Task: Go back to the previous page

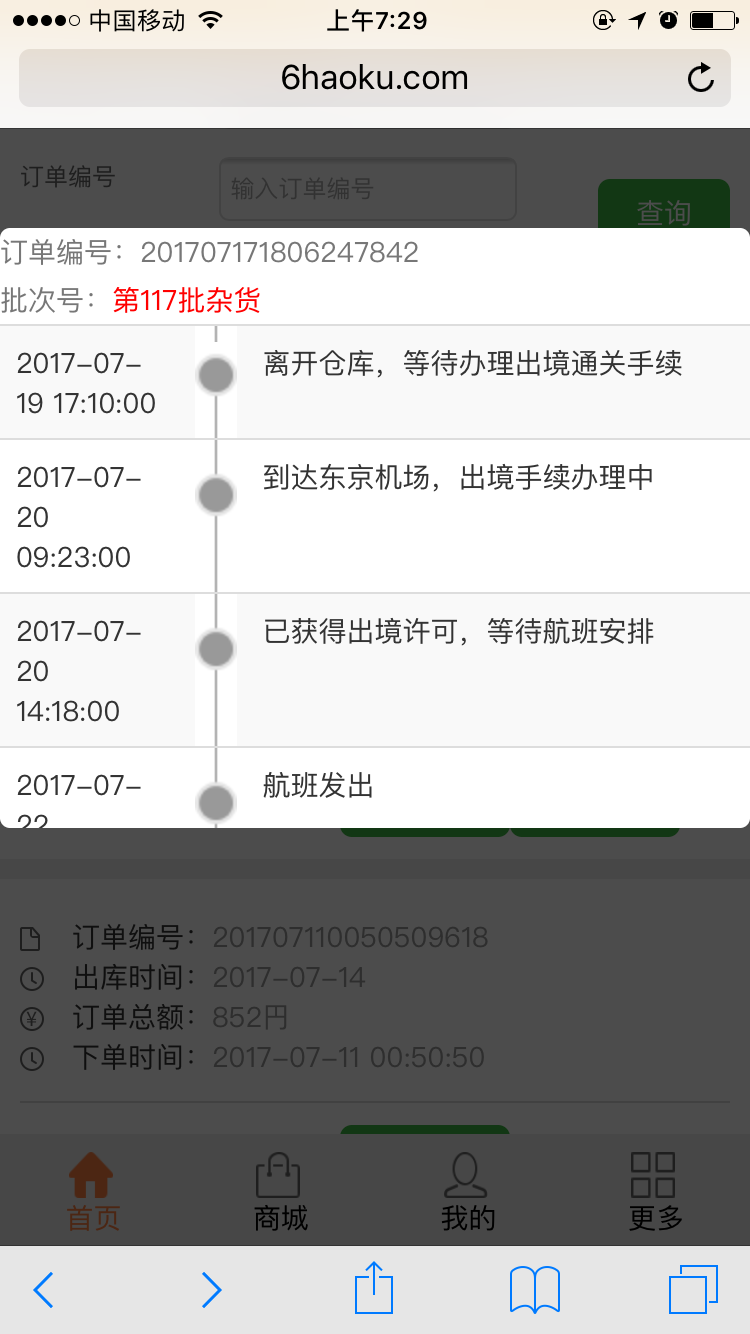Action: coord(43,1290)
